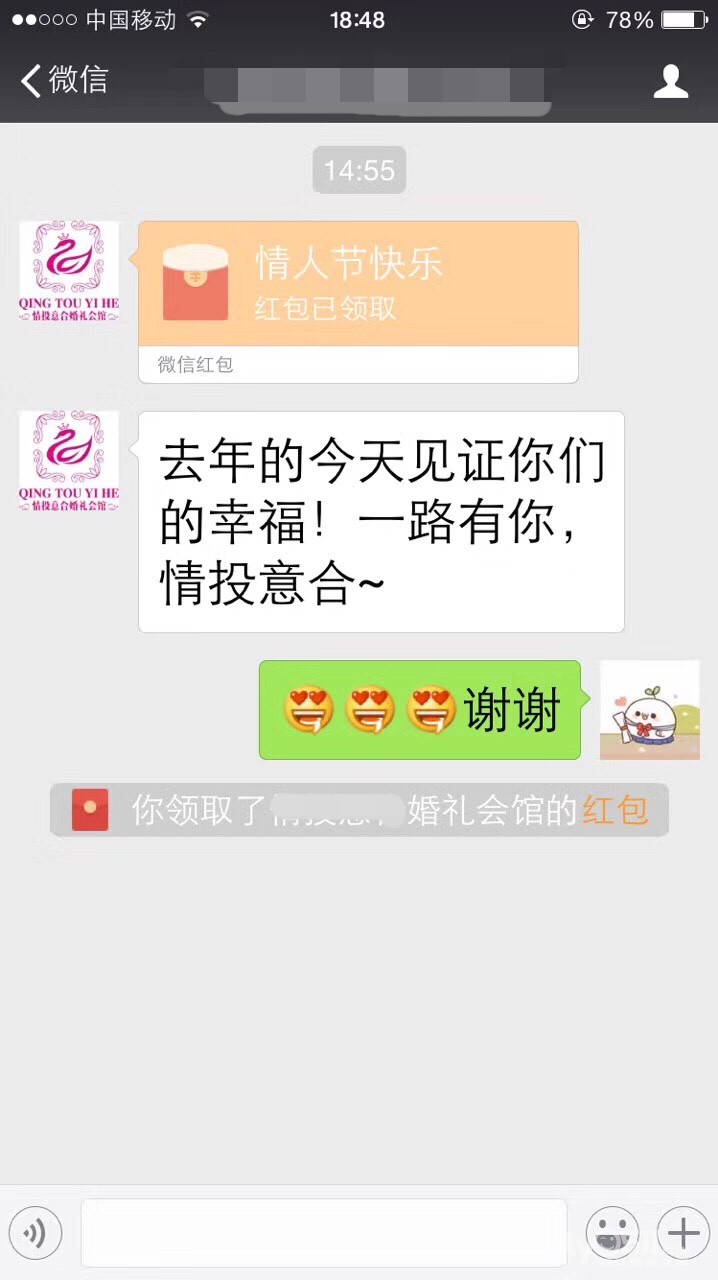Open the emoji sticker panel
The height and width of the screenshot is (1280, 718).
[612, 1232]
